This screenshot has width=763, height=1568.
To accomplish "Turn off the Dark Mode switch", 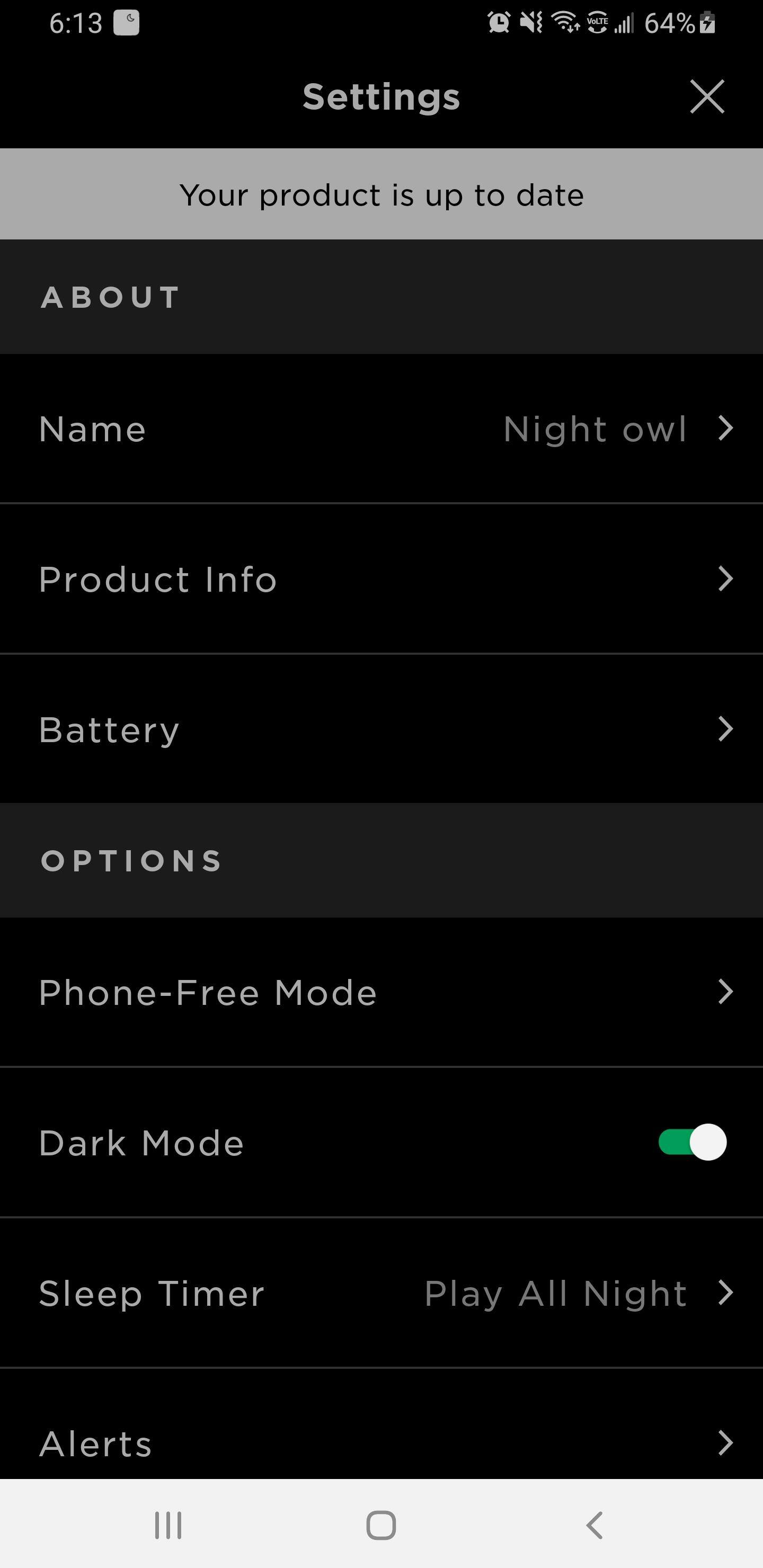I will click(x=693, y=1143).
